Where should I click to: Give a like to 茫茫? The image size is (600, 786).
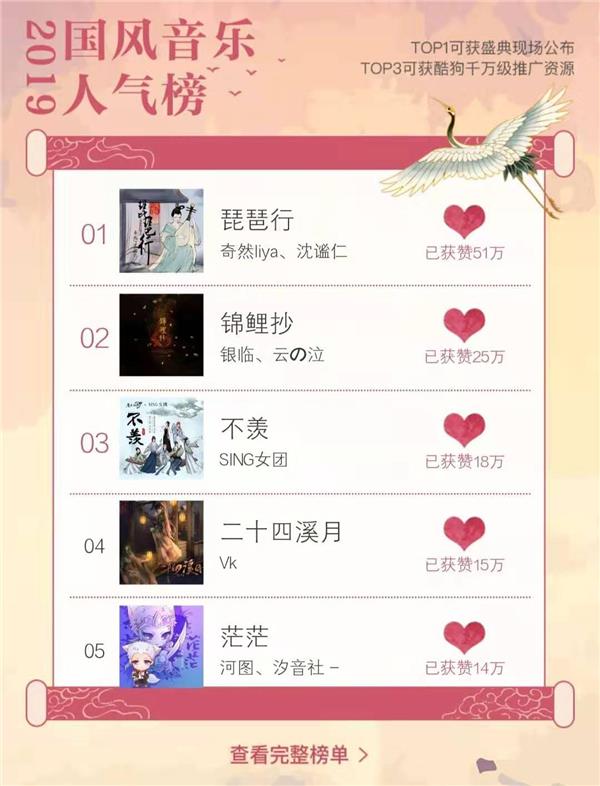pos(464,637)
